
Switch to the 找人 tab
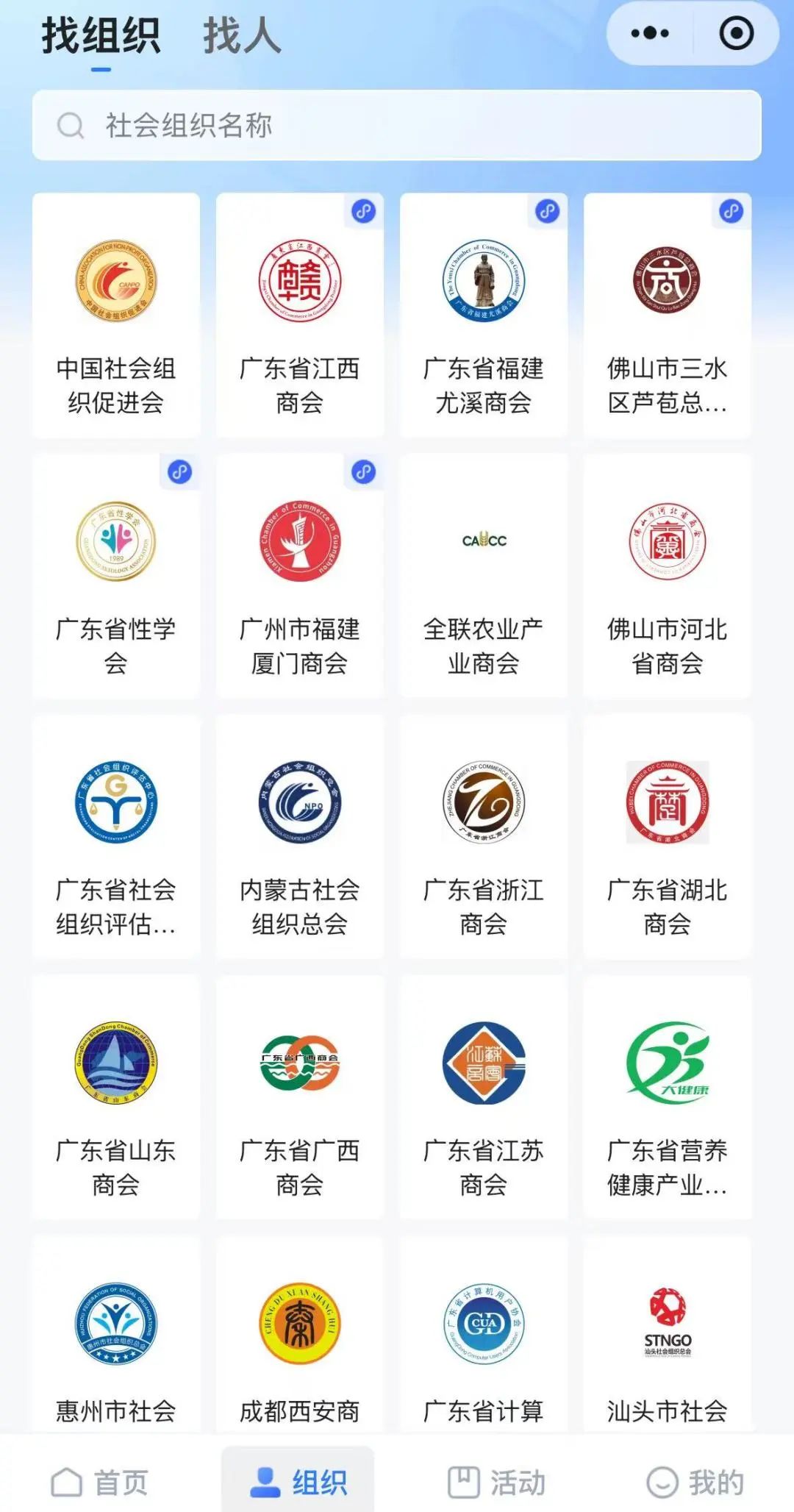tap(242, 37)
